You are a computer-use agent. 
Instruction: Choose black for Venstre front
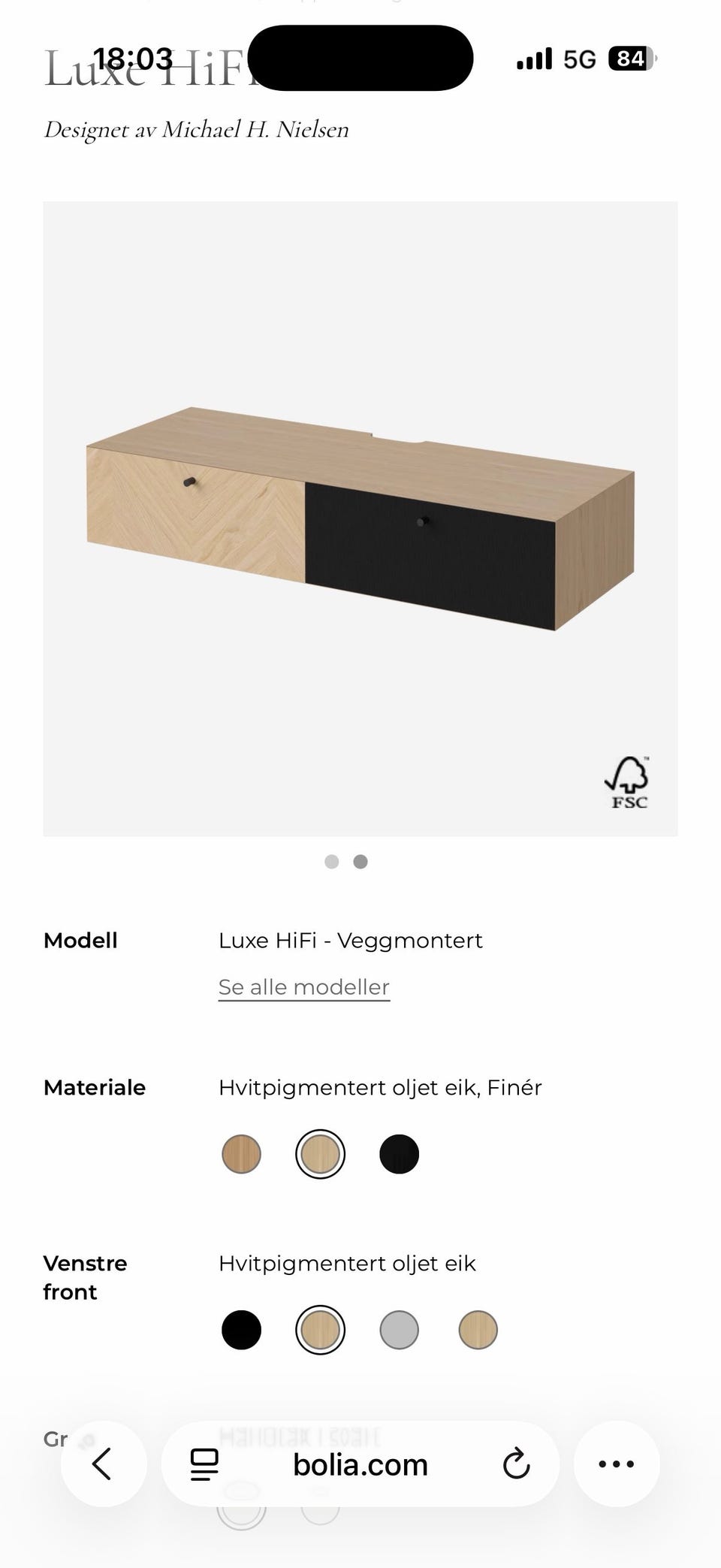pos(241,1330)
